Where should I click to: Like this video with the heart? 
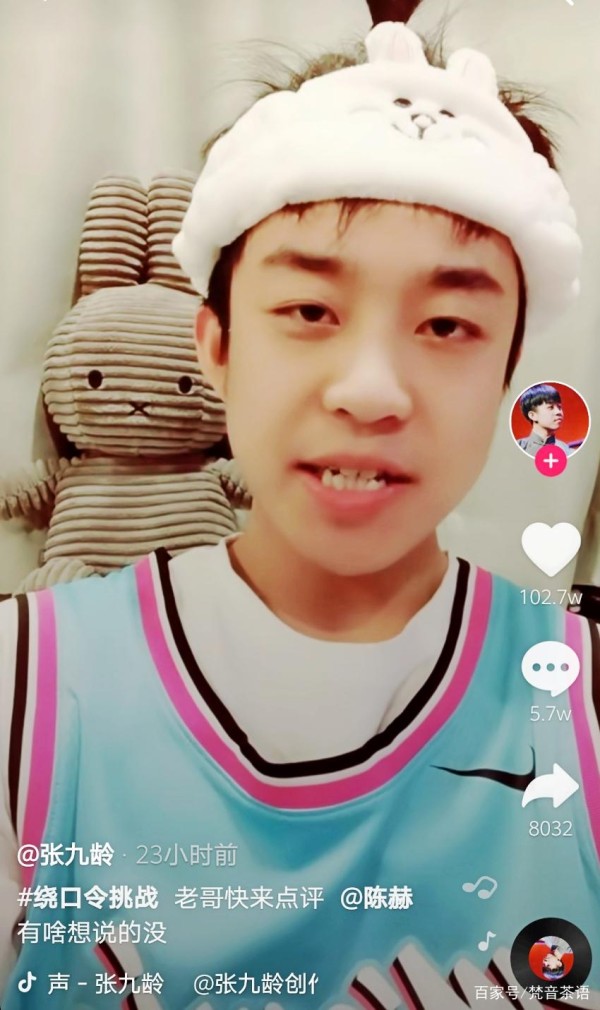tap(550, 549)
